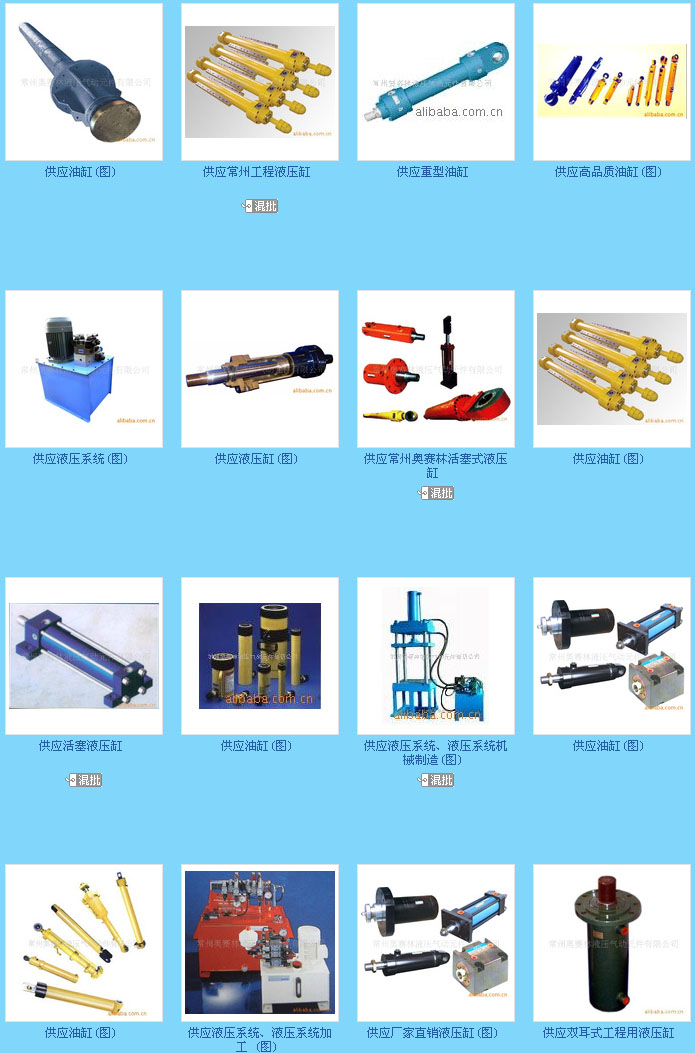This screenshot has height=1053, width=695.
Task: Open the 供应常州工程液压缸 product link
Action: 257,172
